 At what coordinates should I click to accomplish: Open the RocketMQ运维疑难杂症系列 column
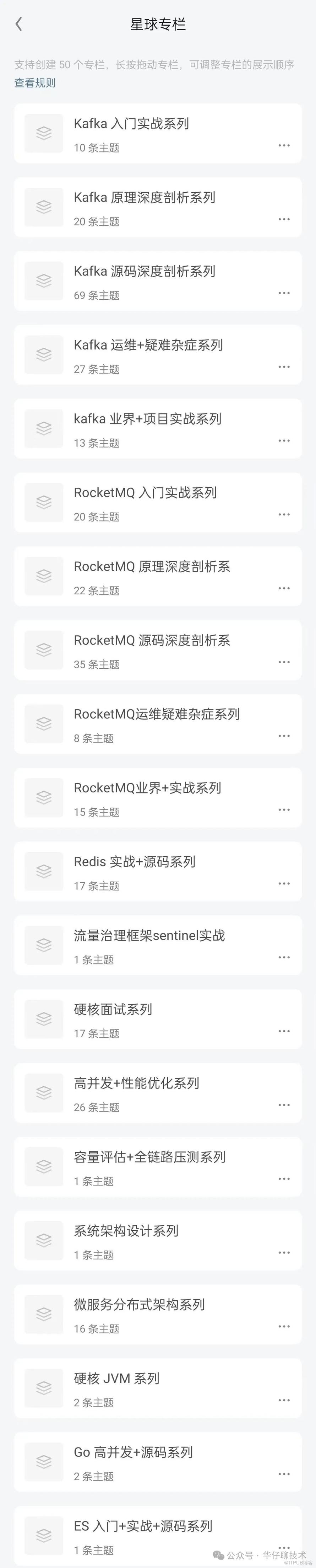[157, 714]
